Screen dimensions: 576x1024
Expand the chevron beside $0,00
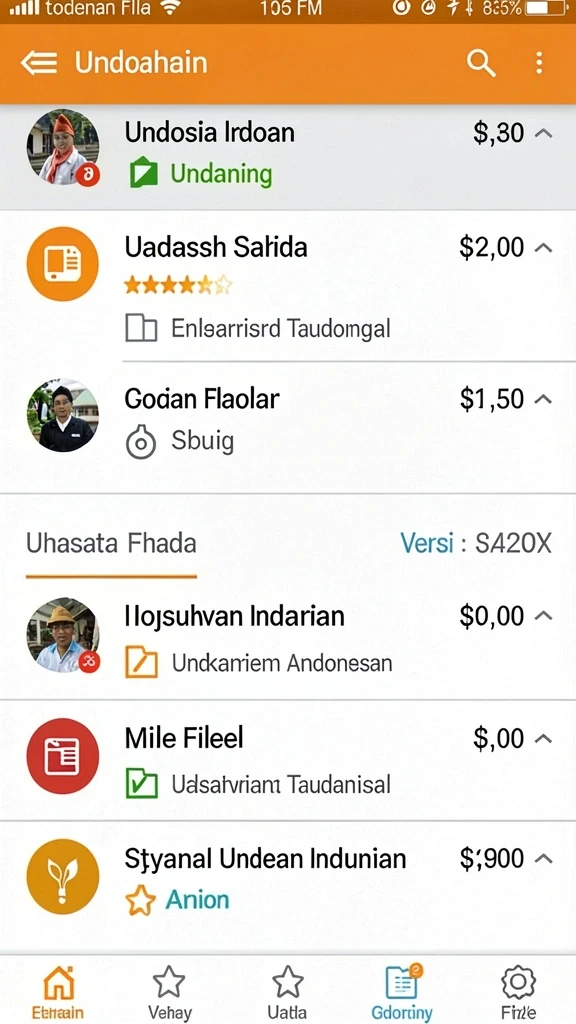[x=543, y=616]
